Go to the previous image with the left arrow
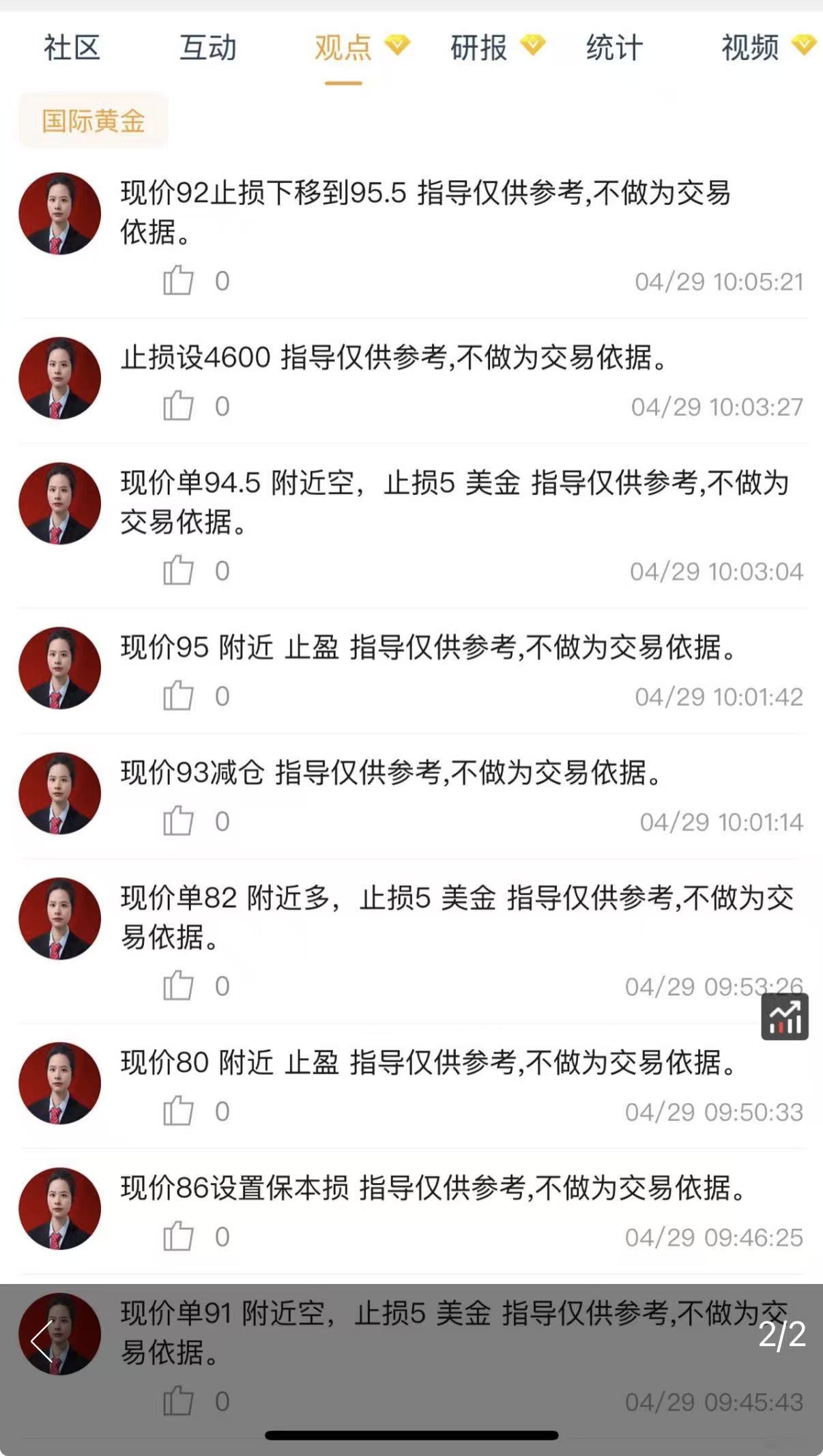 42,1340
